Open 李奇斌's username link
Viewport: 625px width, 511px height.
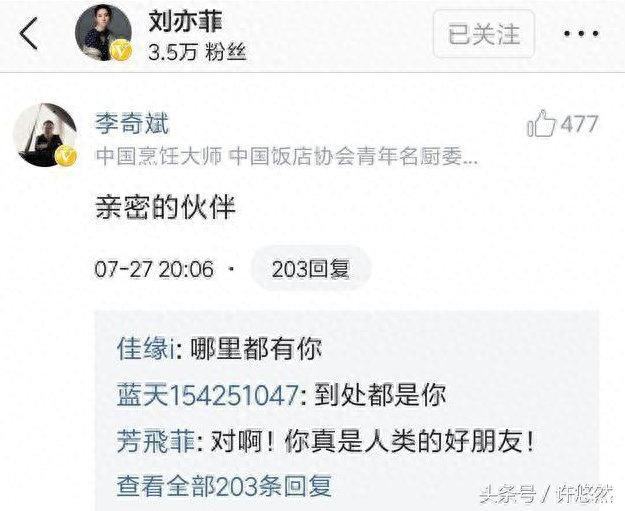pos(132,124)
